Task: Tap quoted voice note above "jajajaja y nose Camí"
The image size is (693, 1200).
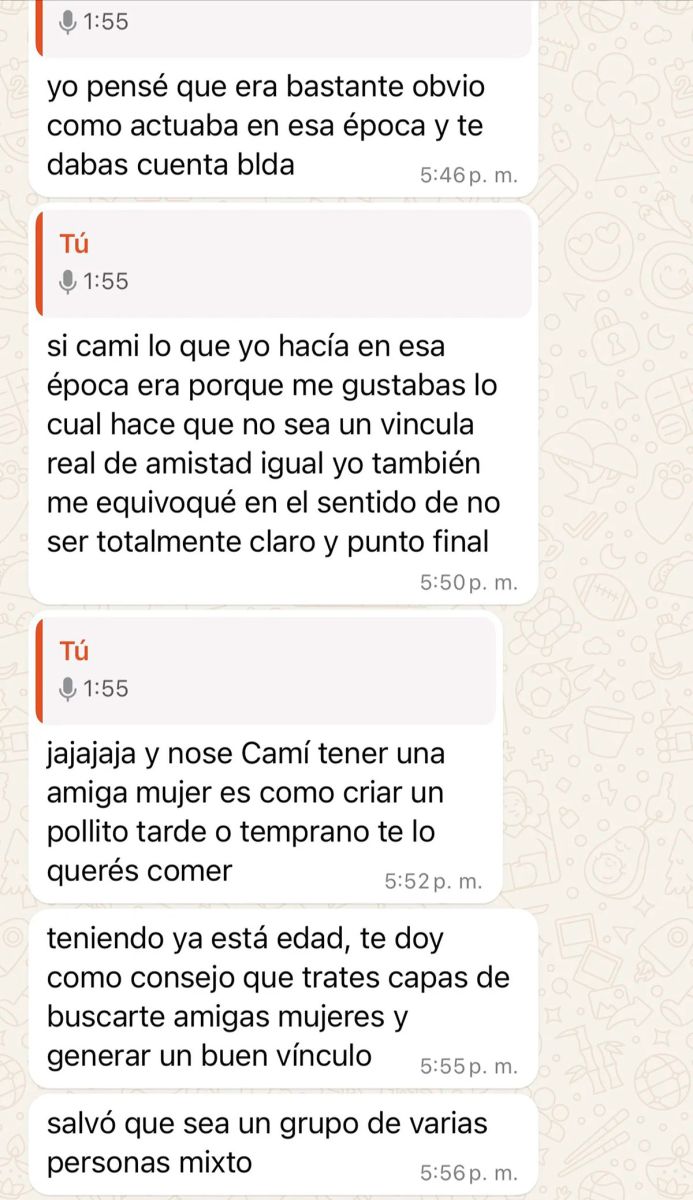Action: 265,670
